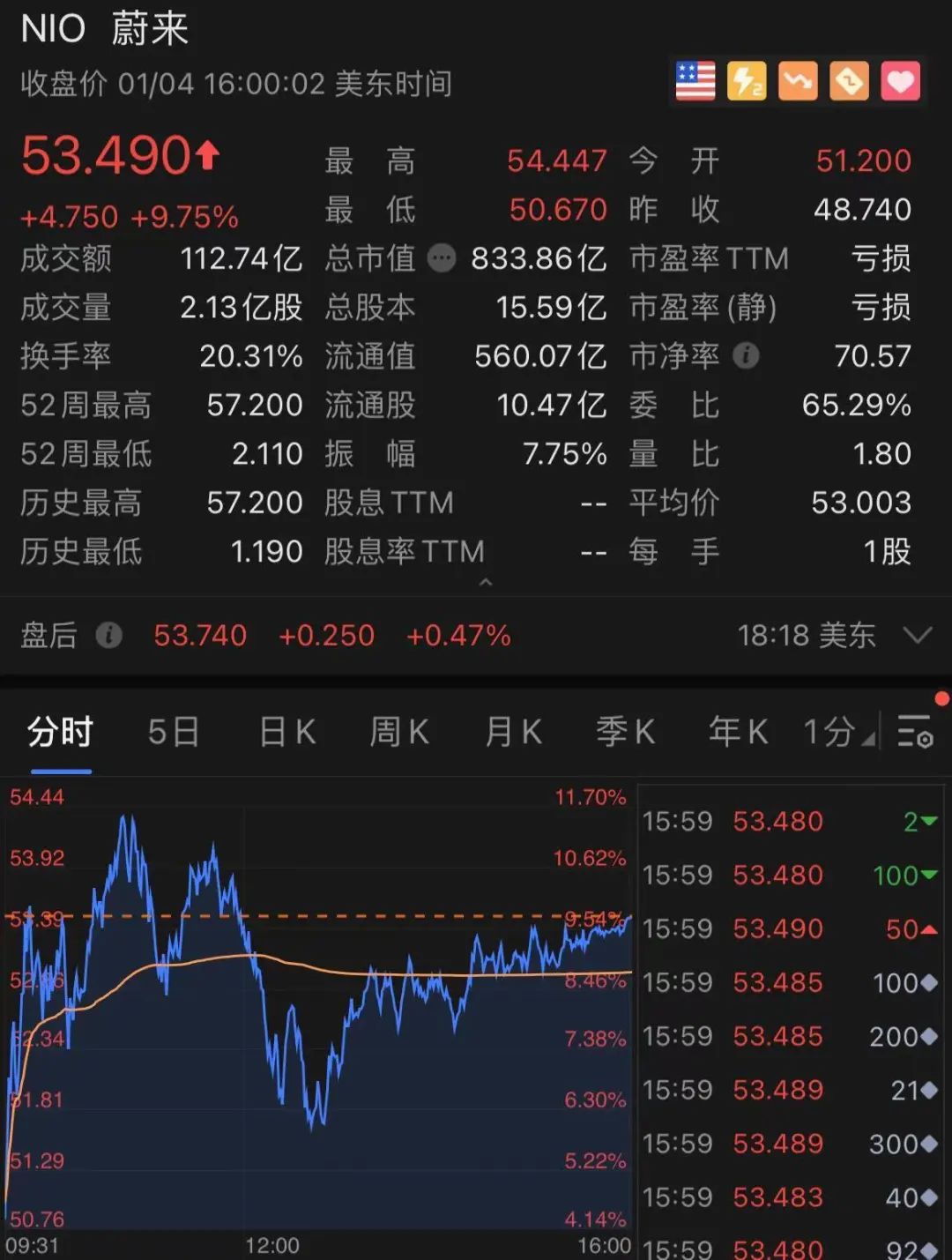Collapse the stock details panel
The height and width of the screenshot is (1260, 952).
[x=485, y=582]
